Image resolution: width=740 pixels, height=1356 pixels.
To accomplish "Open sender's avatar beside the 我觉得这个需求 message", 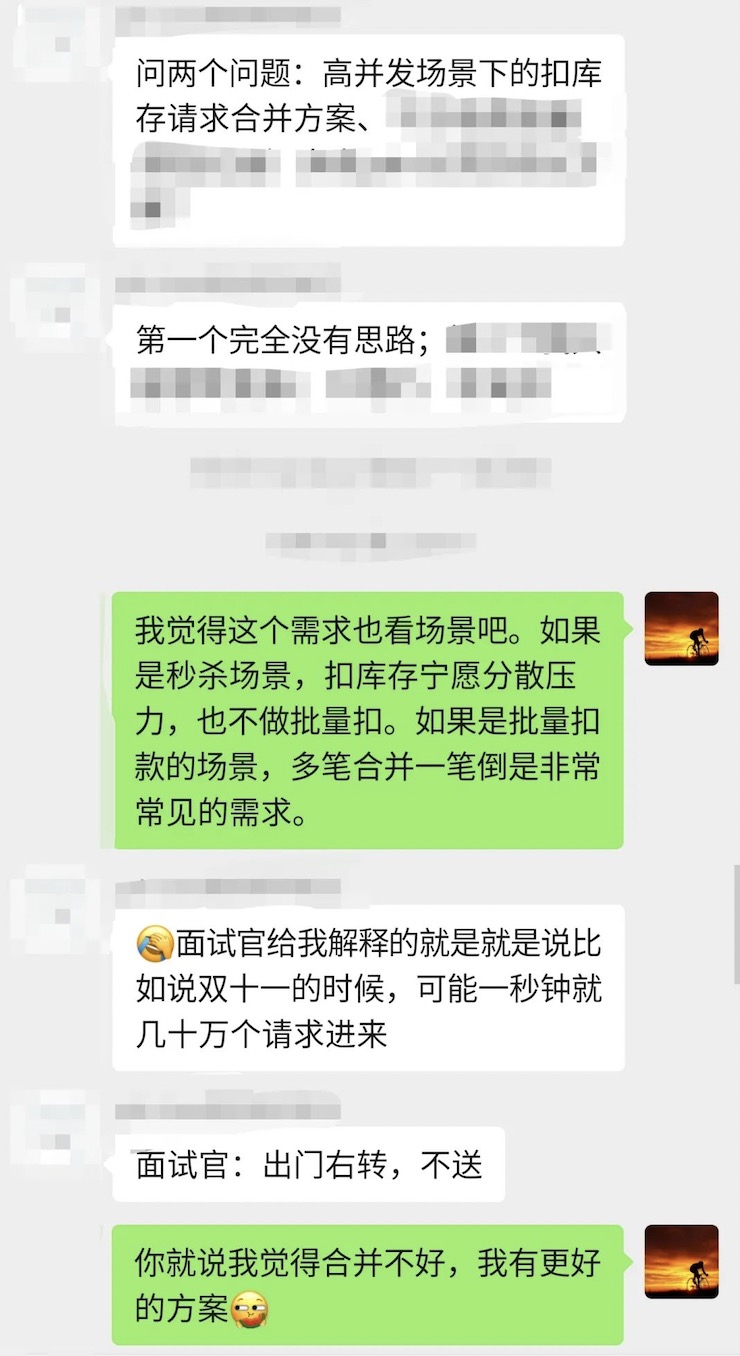I will click(x=681, y=628).
